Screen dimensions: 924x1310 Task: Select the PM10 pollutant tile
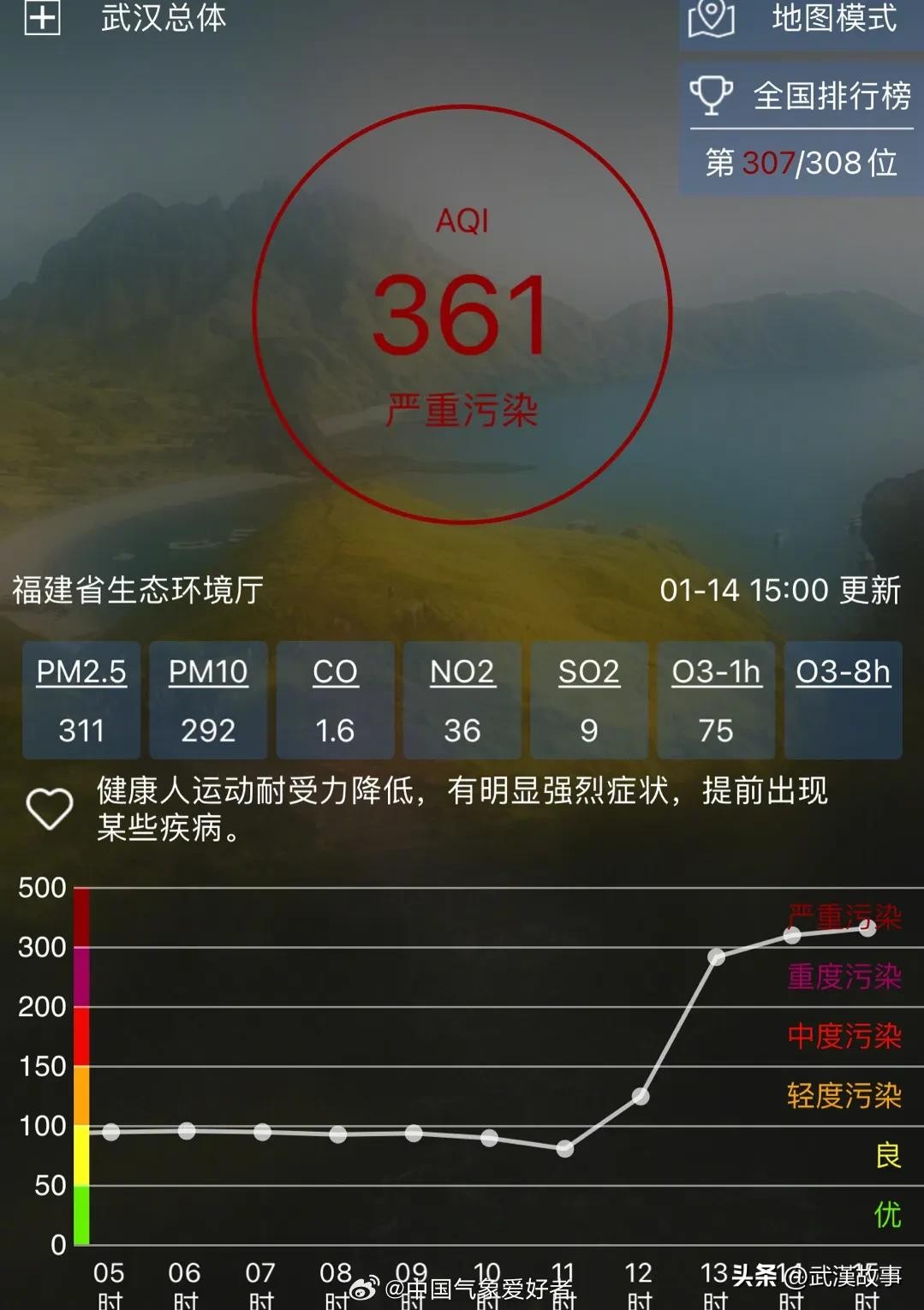tap(208, 700)
